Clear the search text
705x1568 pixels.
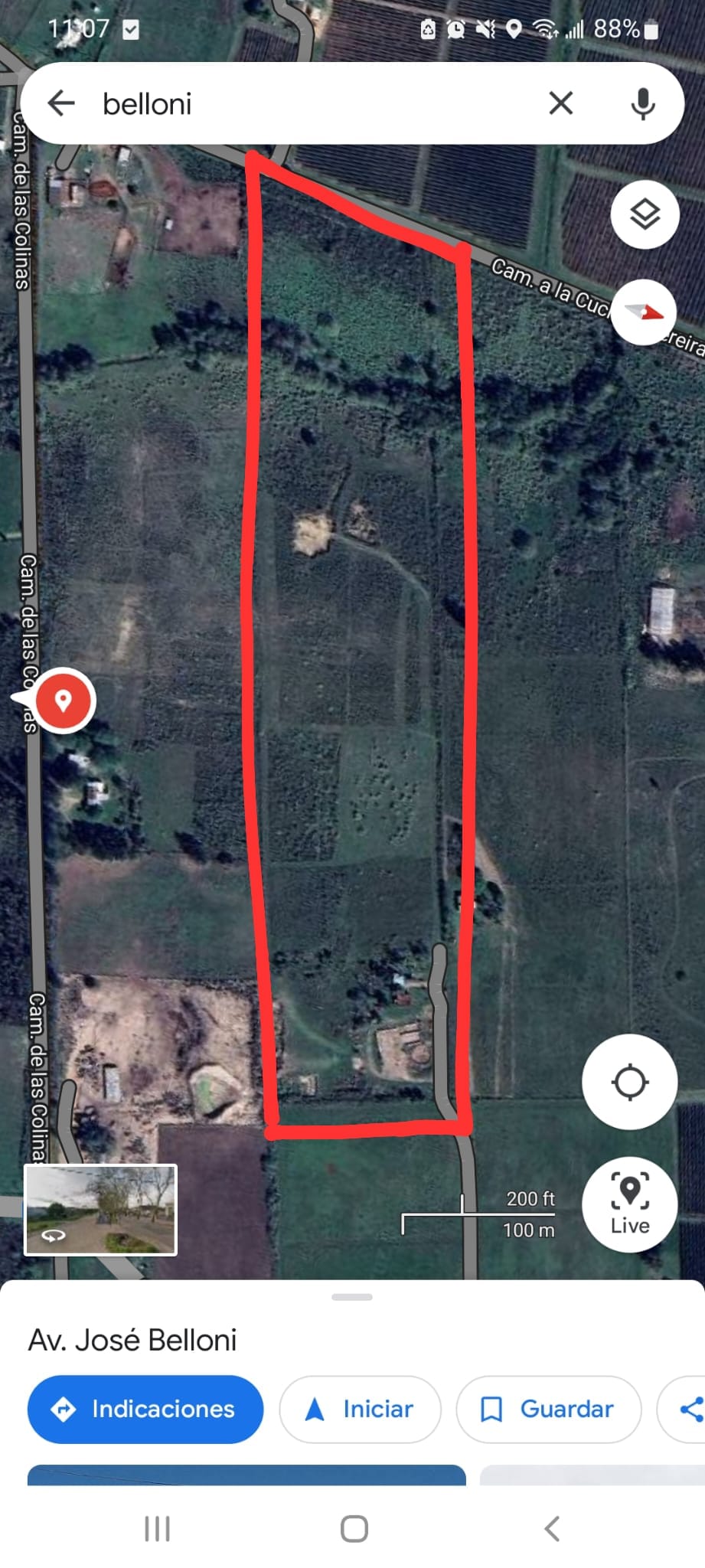click(x=560, y=103)
